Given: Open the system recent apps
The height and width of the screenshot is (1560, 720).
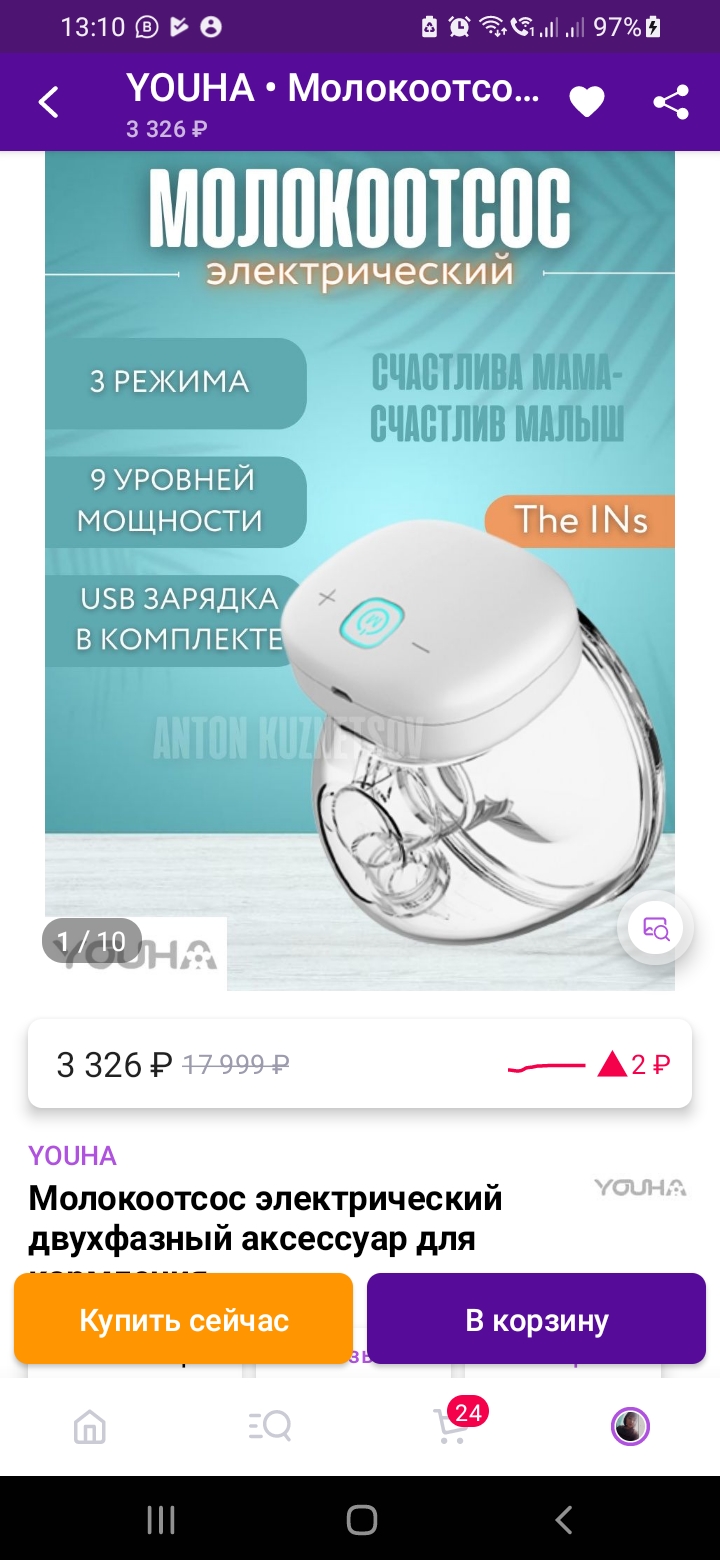Looking at the screenshot, I should coord(161,1520).
